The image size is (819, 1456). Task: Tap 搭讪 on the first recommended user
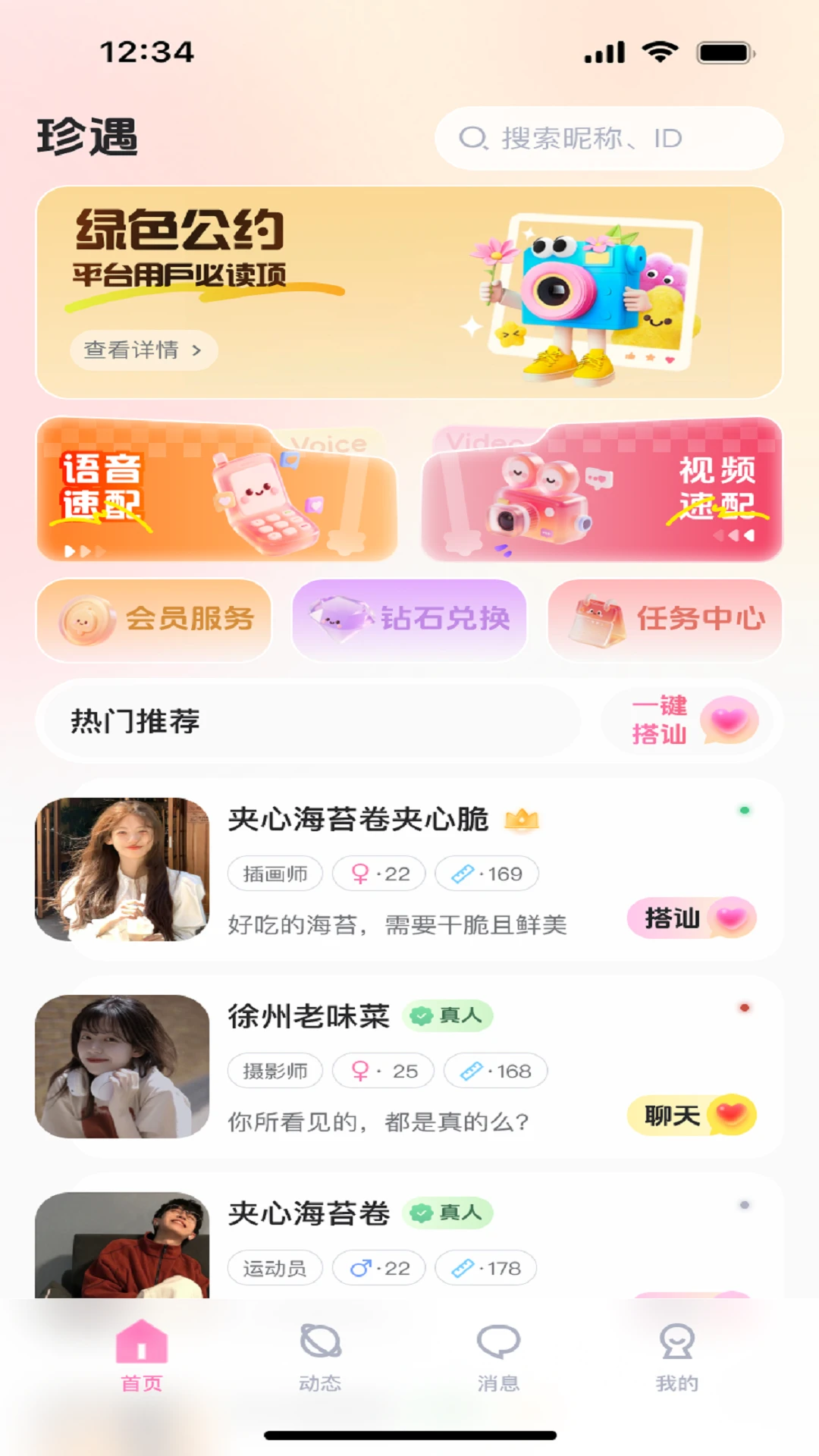[692, 918]
